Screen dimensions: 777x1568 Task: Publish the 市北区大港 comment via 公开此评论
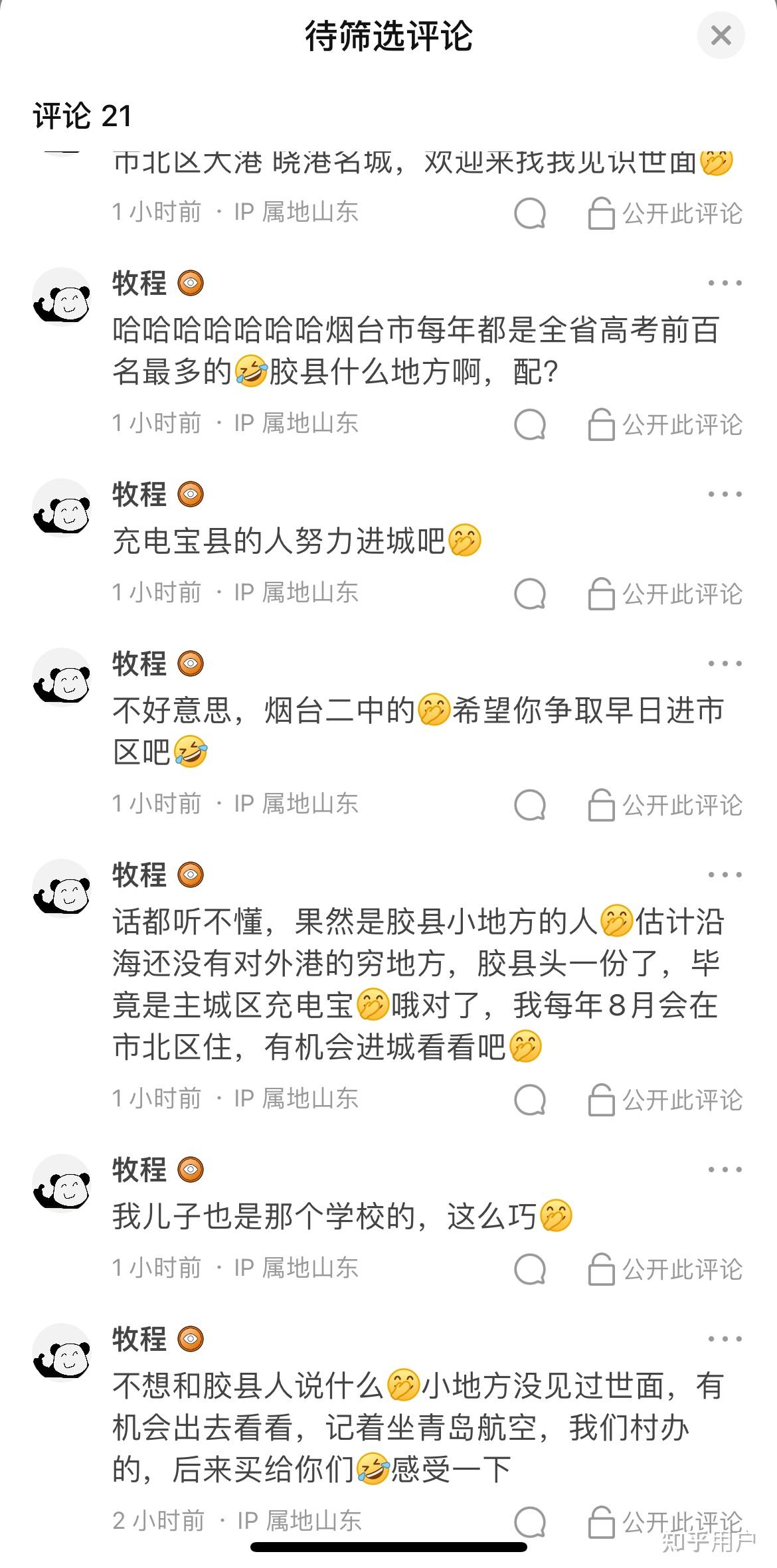[665, 213]
